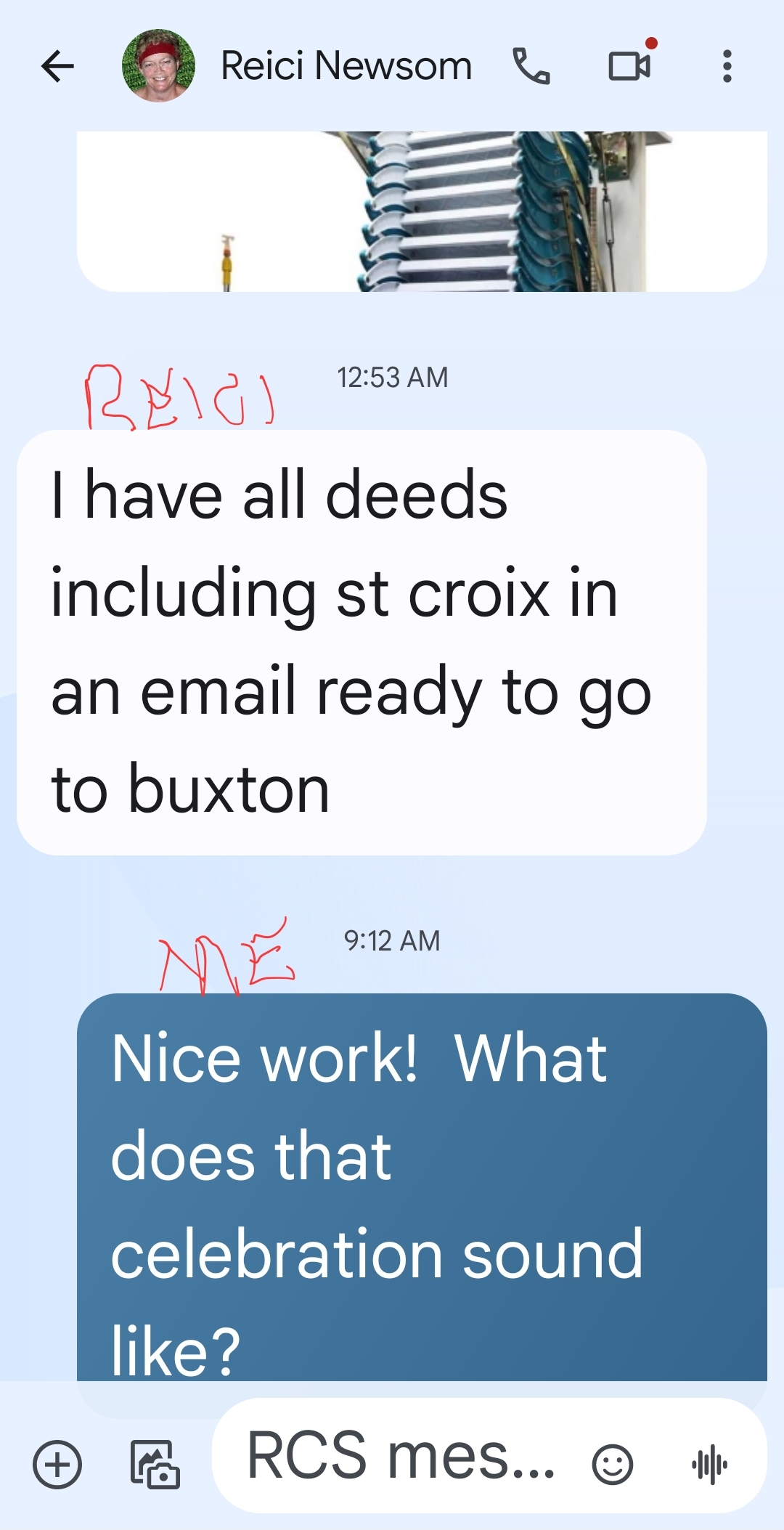784x1530 pixels.
Task: Open the emoji picker
Action: click(613, 1464)
